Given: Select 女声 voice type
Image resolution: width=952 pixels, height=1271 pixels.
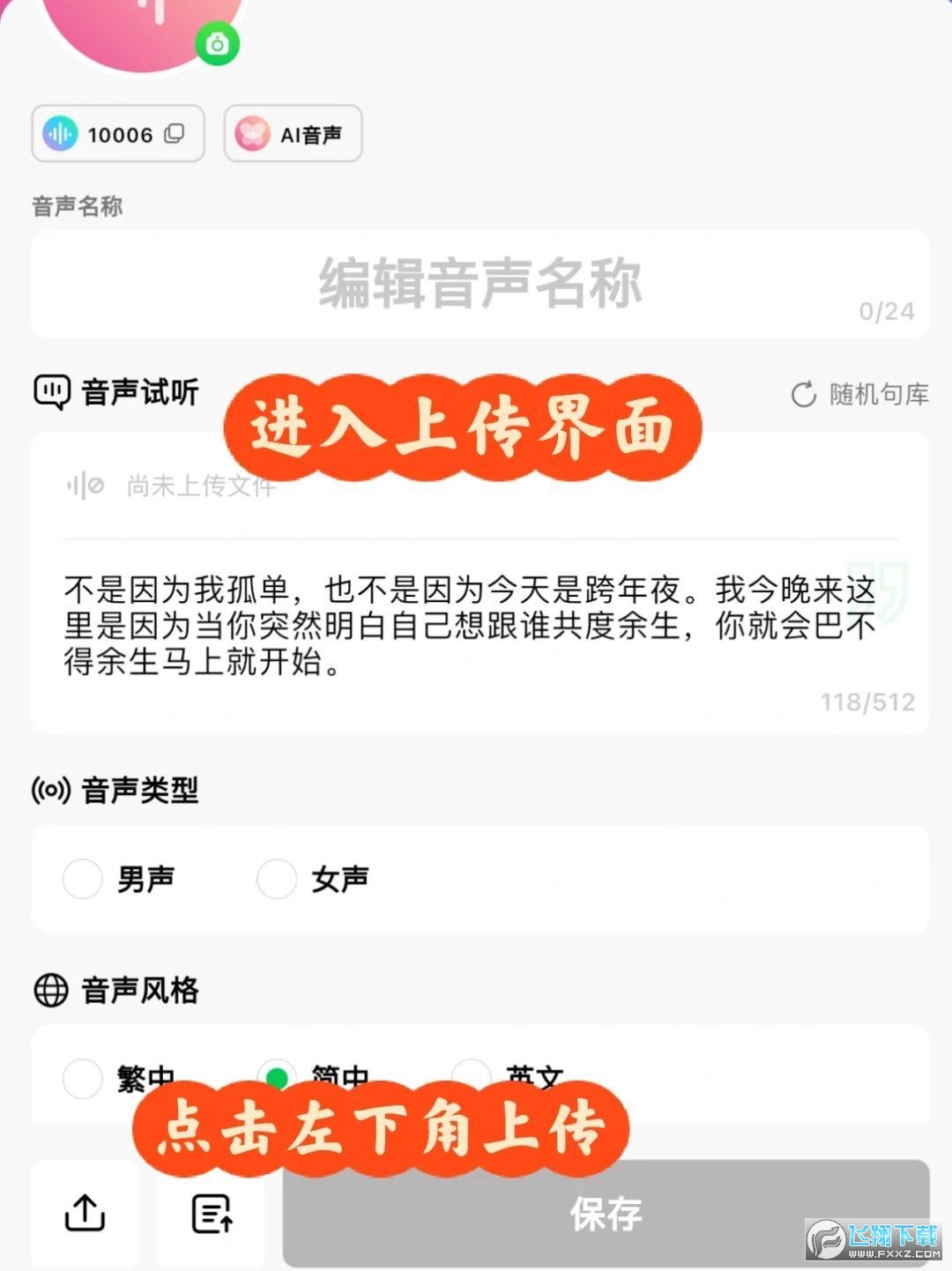Looking at the screenshot, I should tap(277, 879).
